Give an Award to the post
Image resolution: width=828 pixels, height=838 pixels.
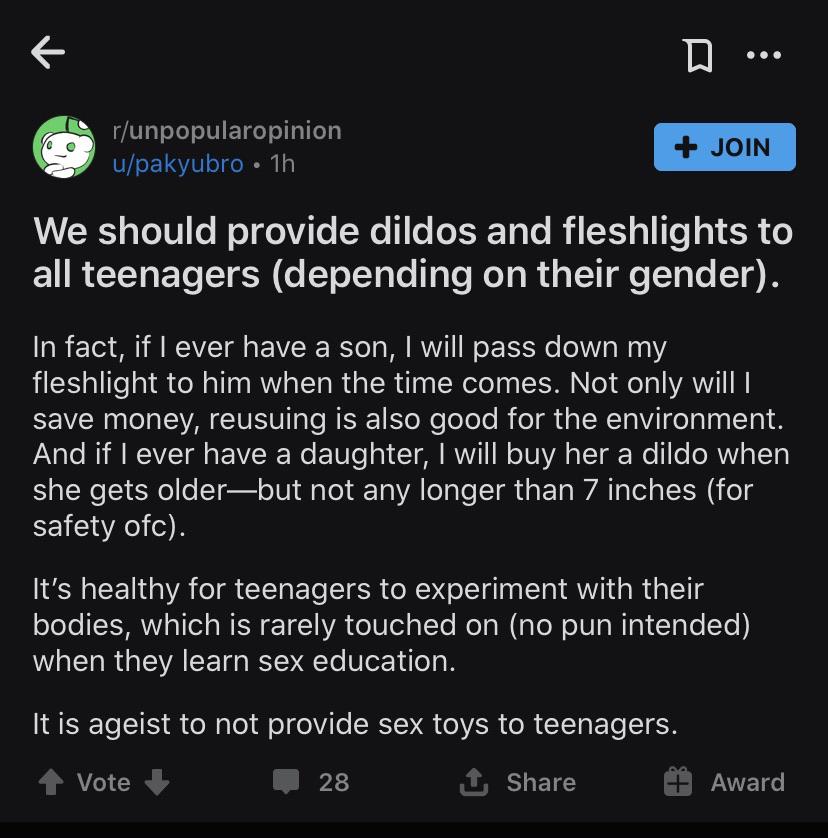click(724, 782)
